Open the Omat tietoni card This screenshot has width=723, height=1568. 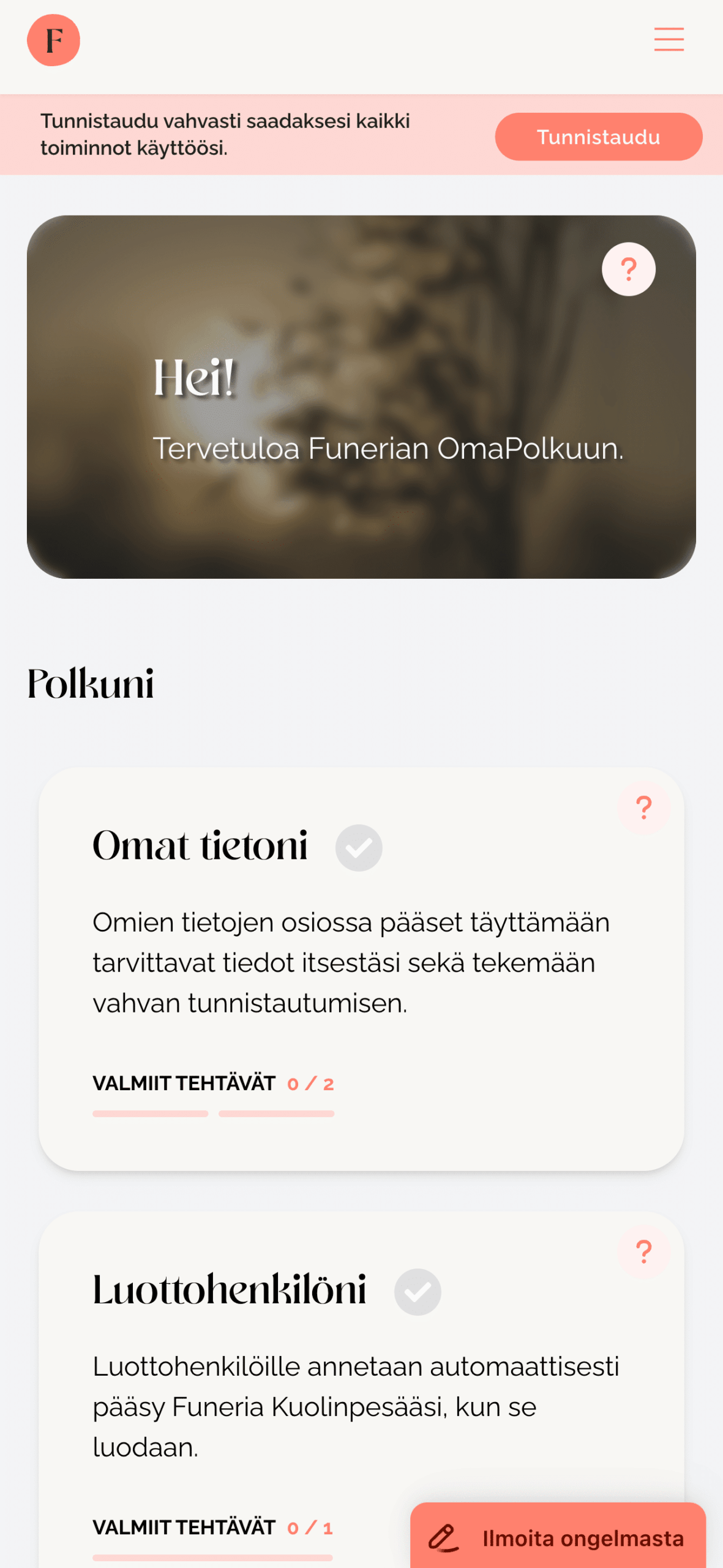click(361, 969)
